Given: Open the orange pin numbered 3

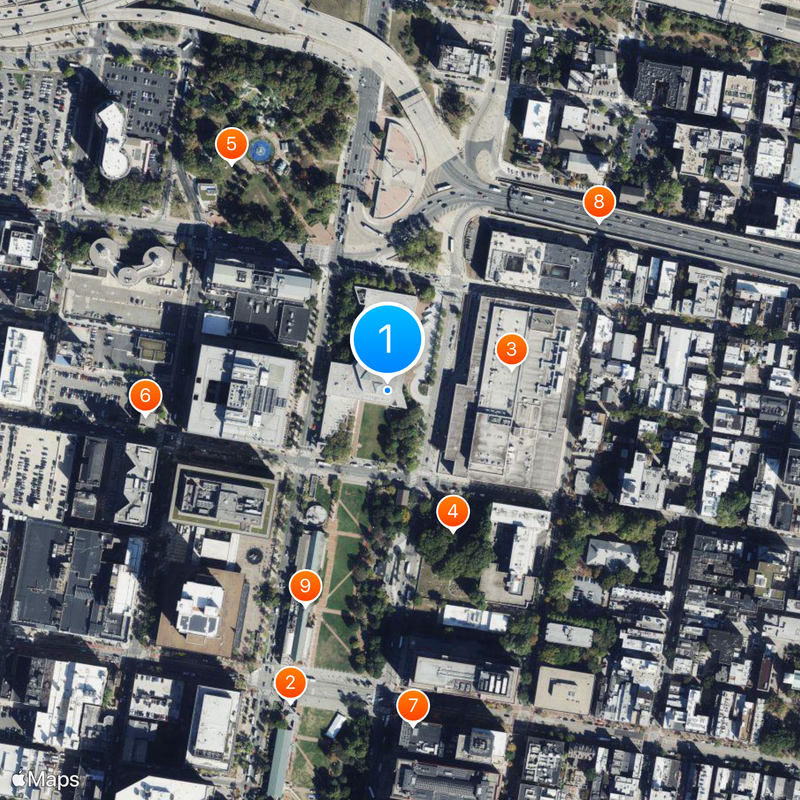Looking at the screenshot, I should tap(511, 349).
